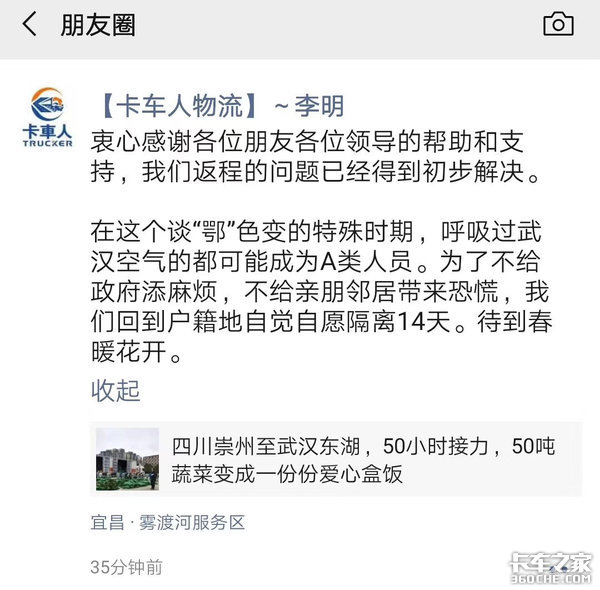The width and height of the screenshot is (600, 590).
Task: Open the location 宜昌·雾渡河服务区
Action: tap(167, 522)
